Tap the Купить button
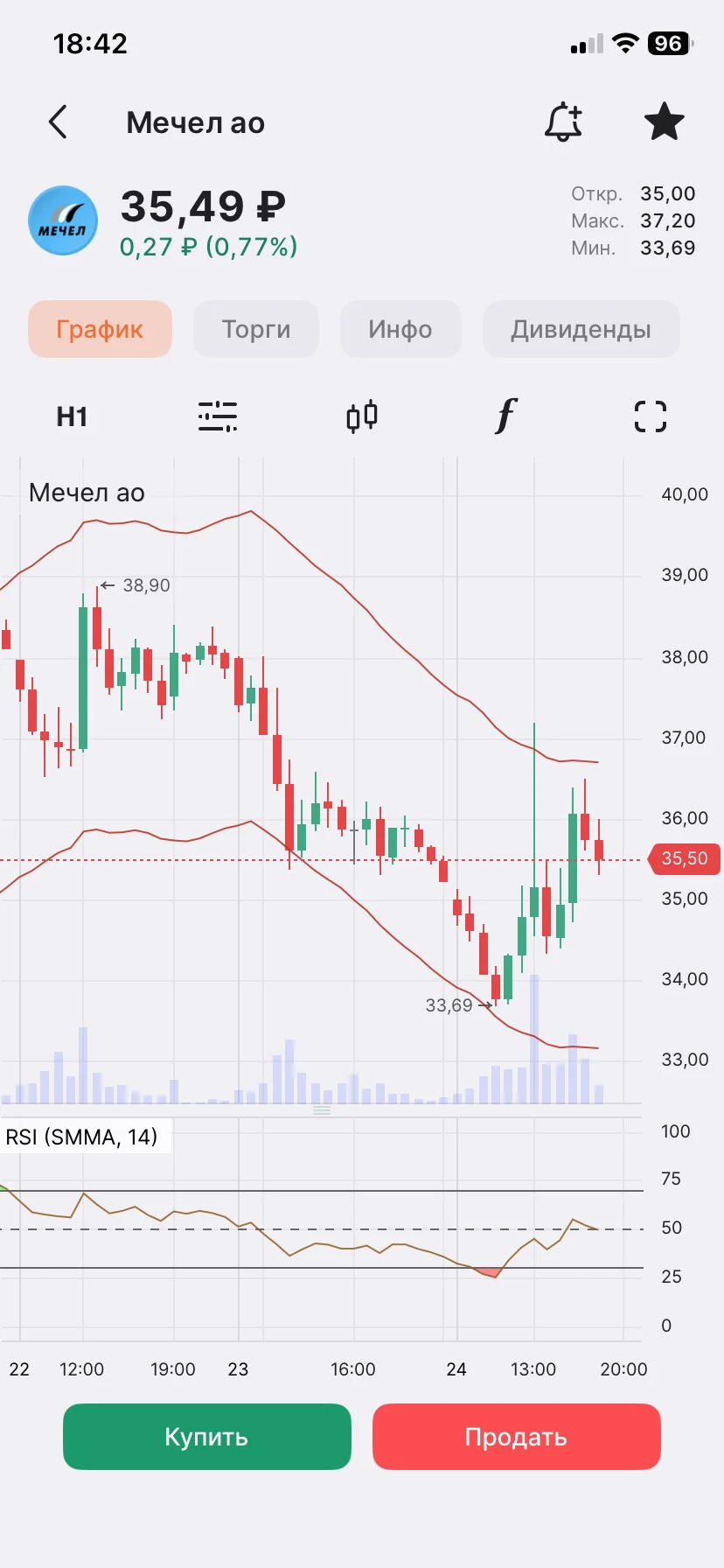This screenshot has width=724, height=1568. pos(207,1437)
